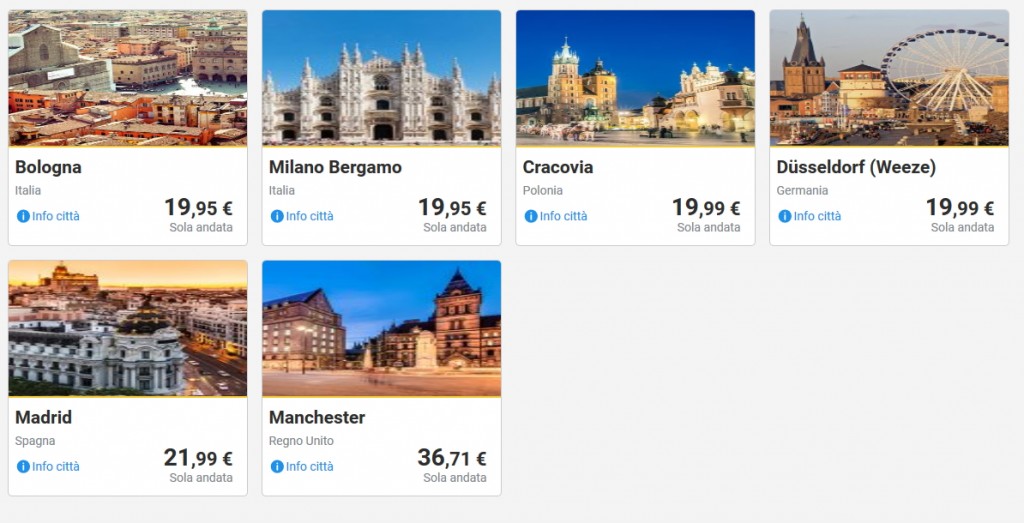Select the Cracovia flight card
This screenshot has width=1024, height=523.
(x=635, y=80)
